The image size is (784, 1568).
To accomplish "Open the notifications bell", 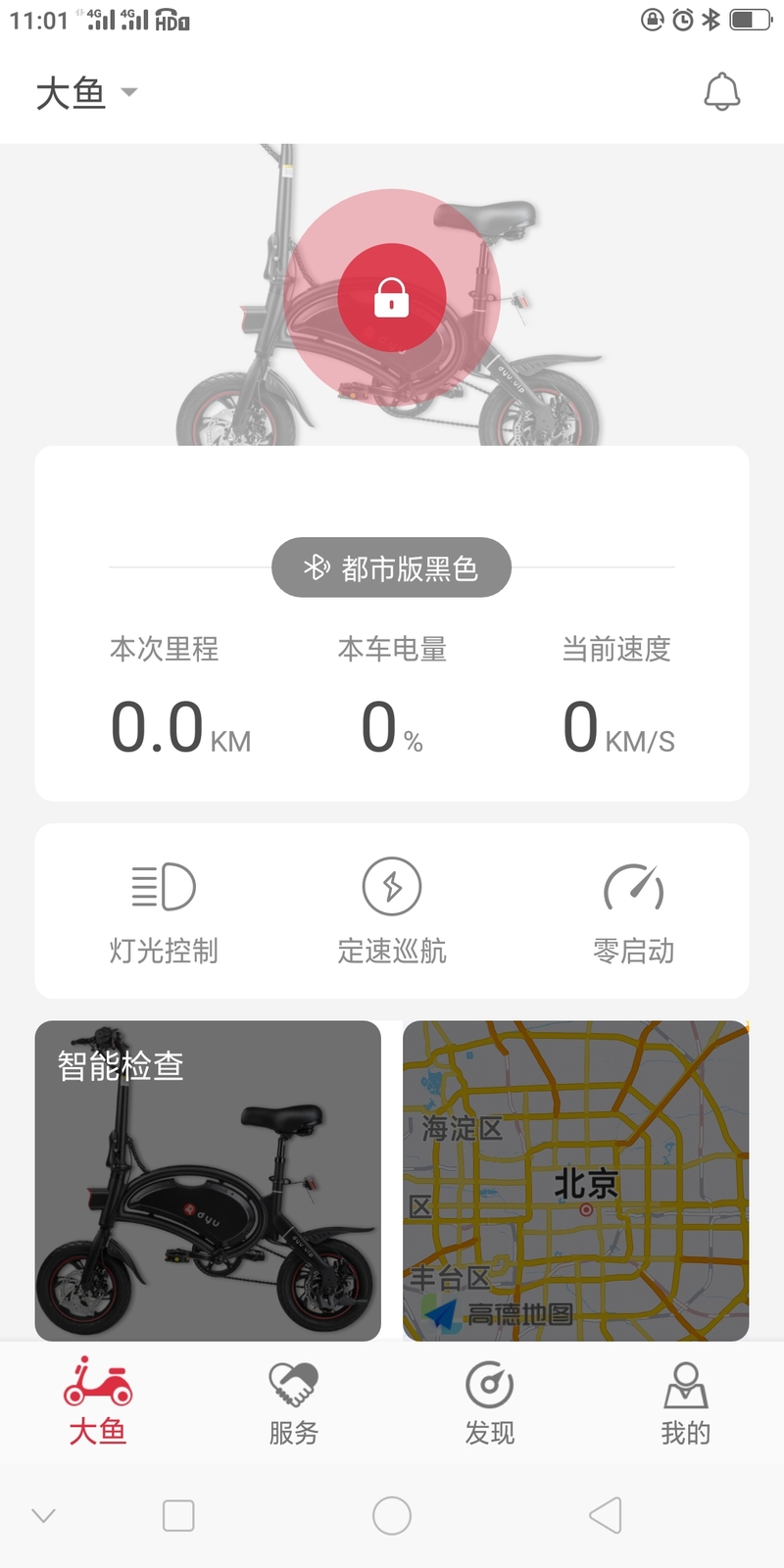I will 722,92.
